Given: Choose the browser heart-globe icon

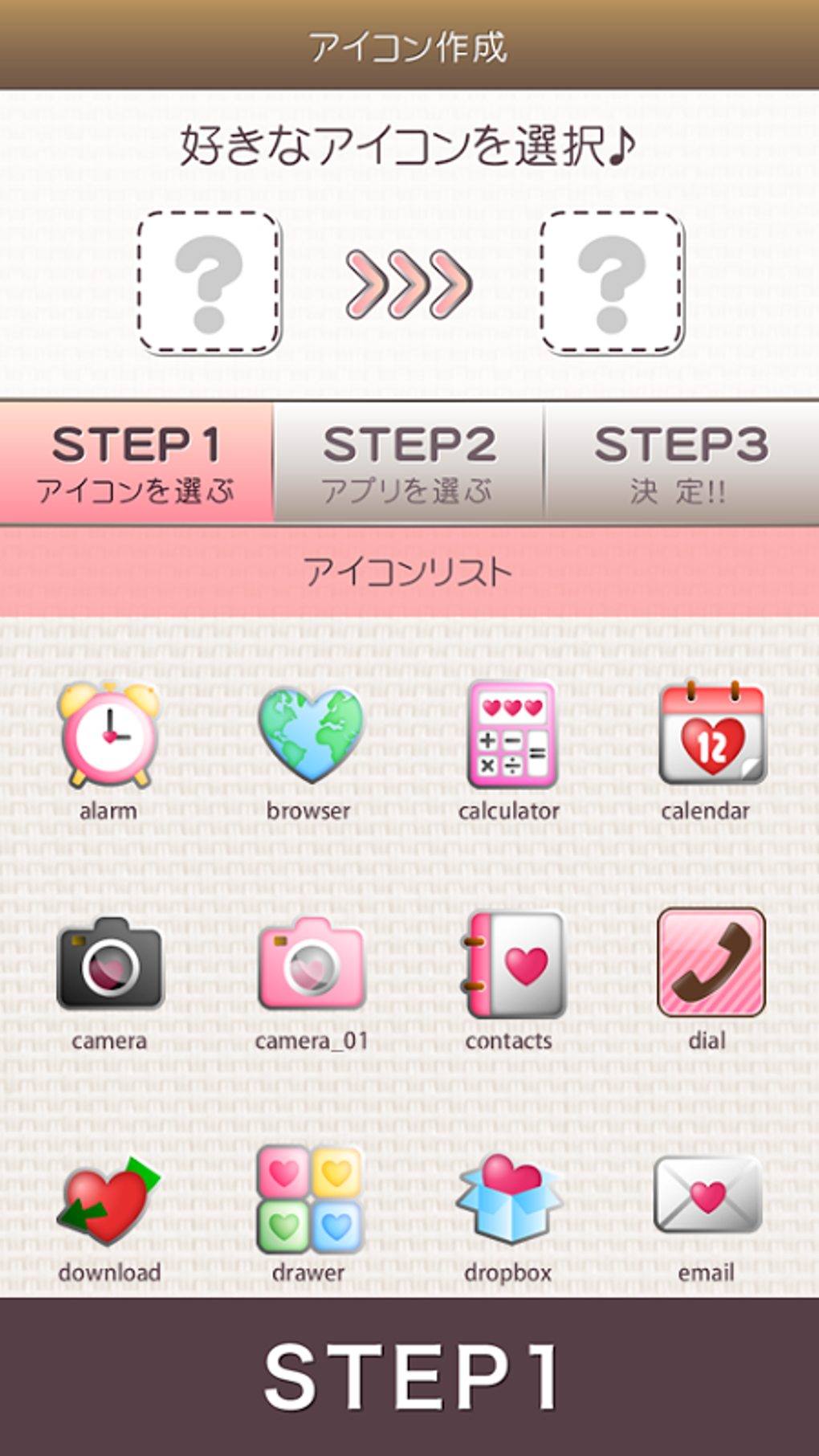Looking at the screenshot, I should tap(310, 734).
